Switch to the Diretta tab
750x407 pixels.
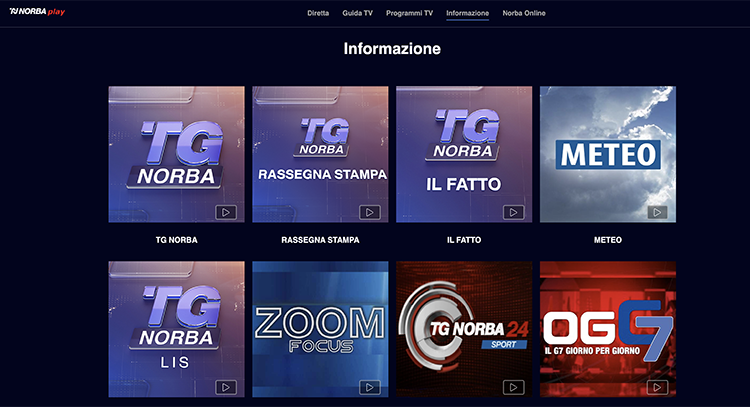[318, 13]
